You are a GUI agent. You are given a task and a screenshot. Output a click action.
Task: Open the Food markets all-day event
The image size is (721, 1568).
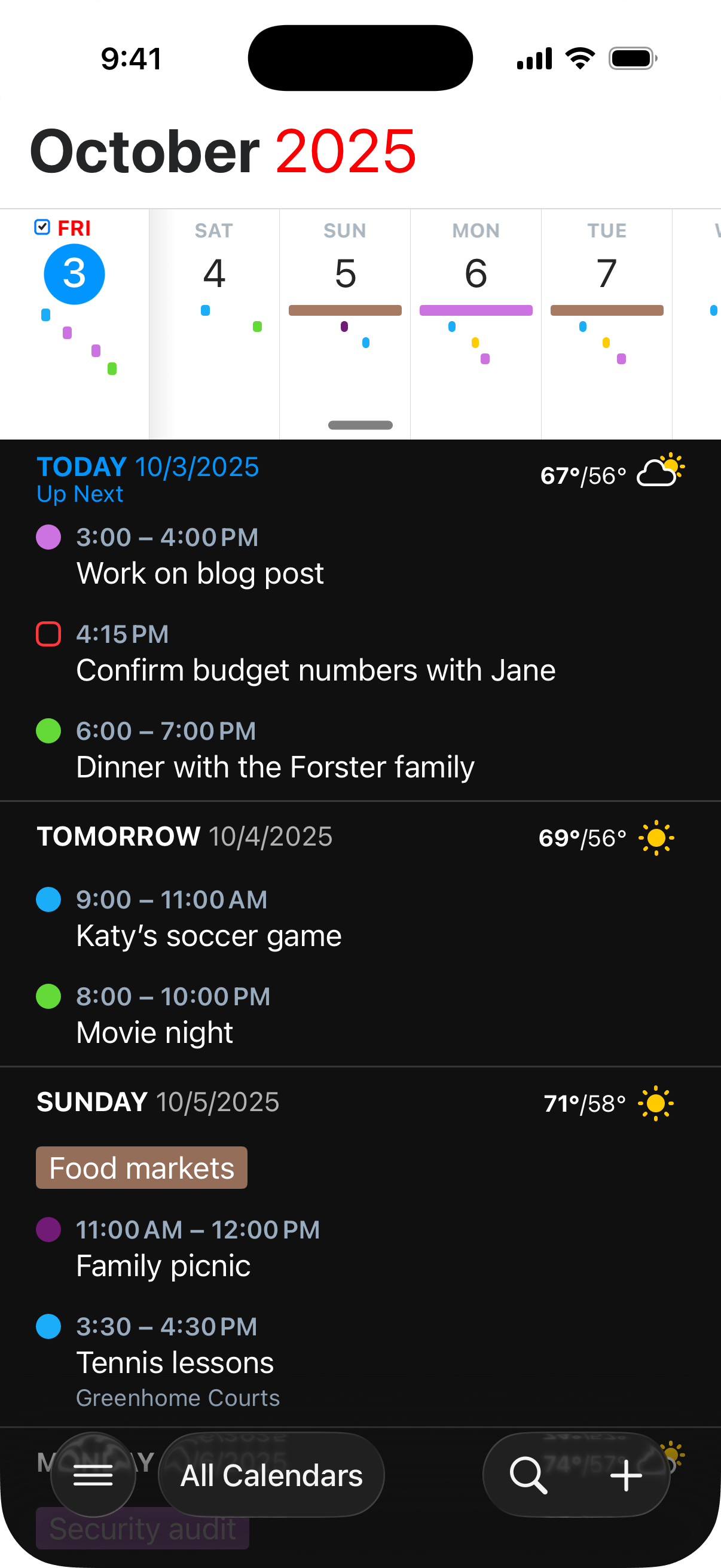pos(142,1167)
